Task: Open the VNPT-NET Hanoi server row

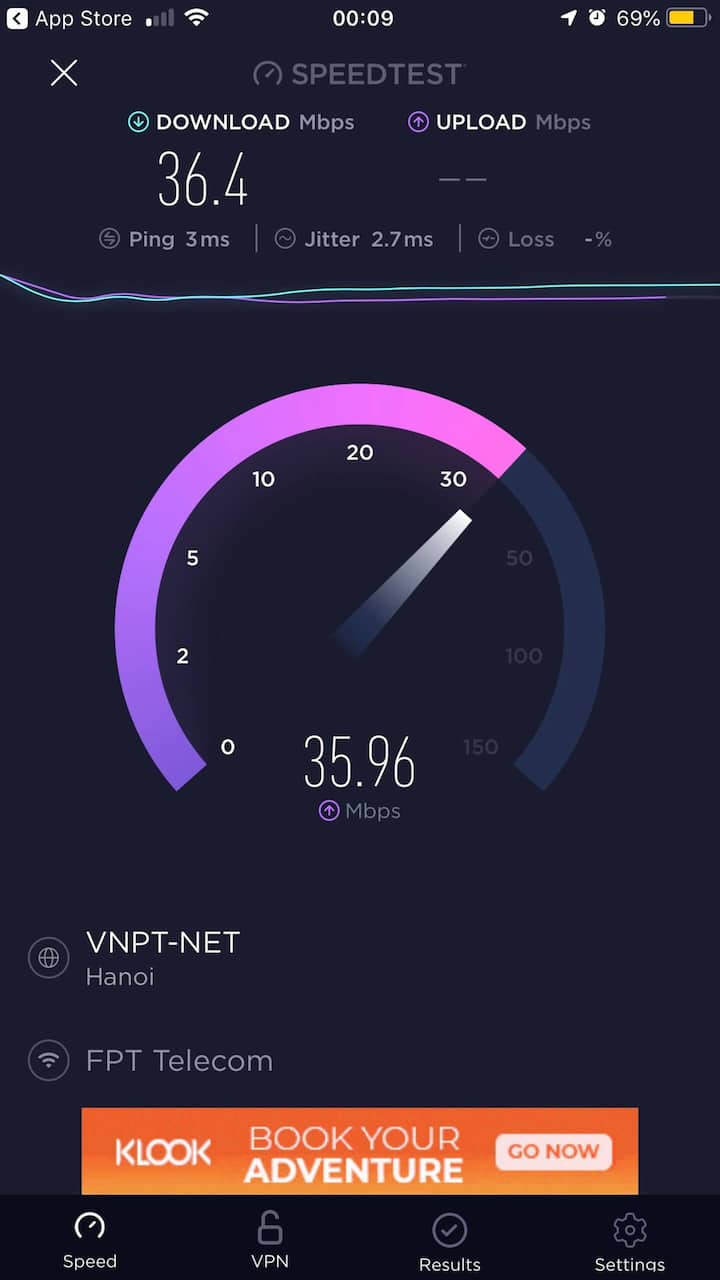Action: tap(162, 958)
